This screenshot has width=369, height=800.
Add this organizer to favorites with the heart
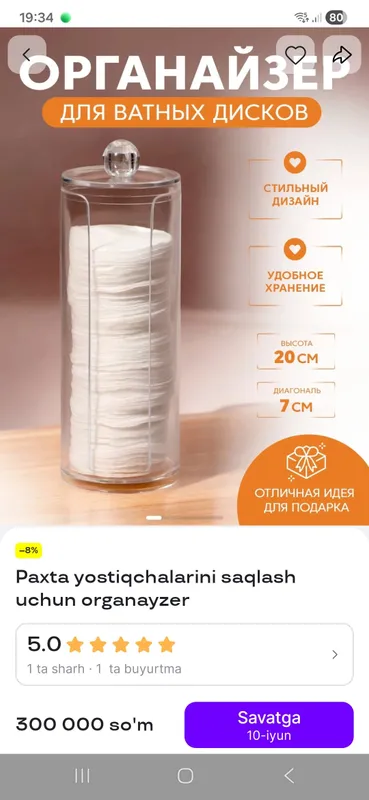coord(295,55)
